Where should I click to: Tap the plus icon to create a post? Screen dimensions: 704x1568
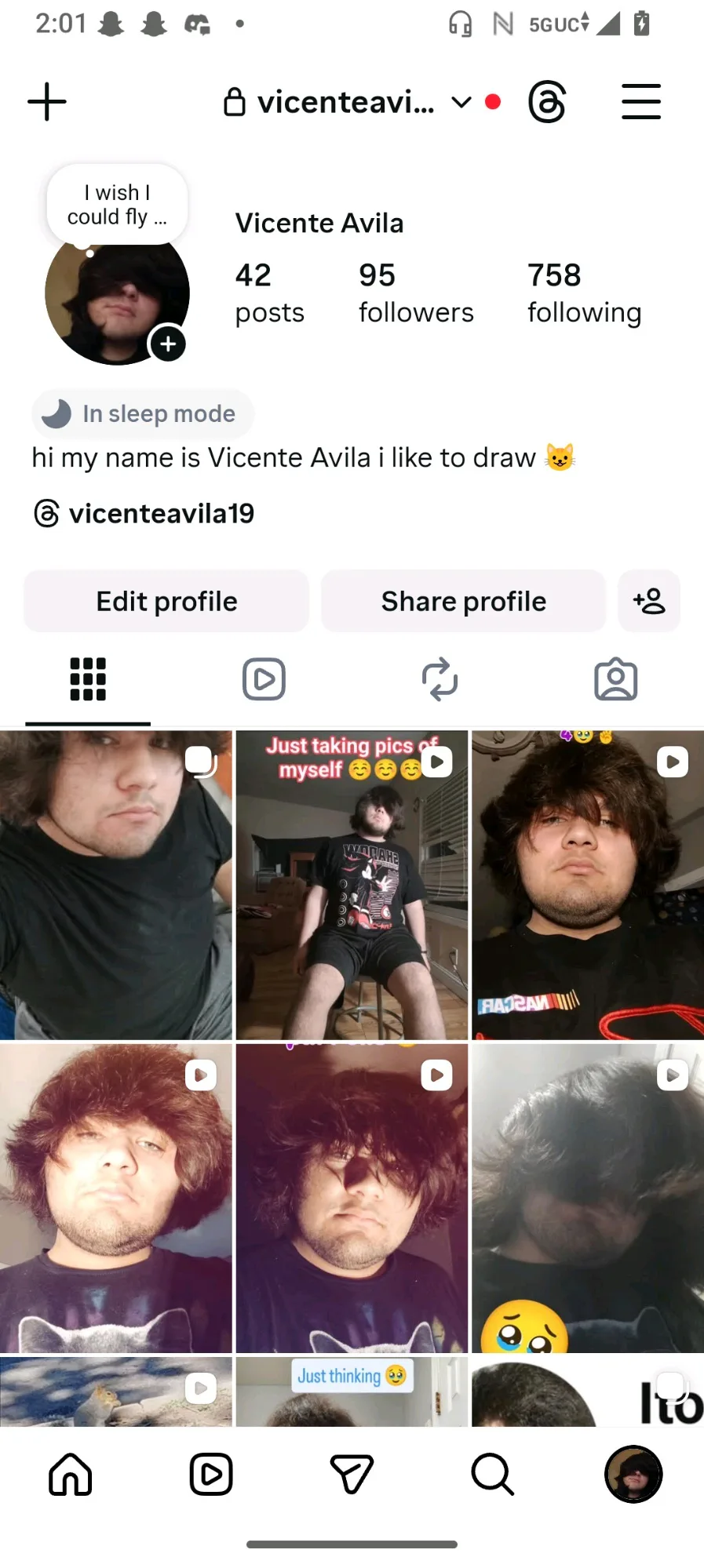pos(47,102)
